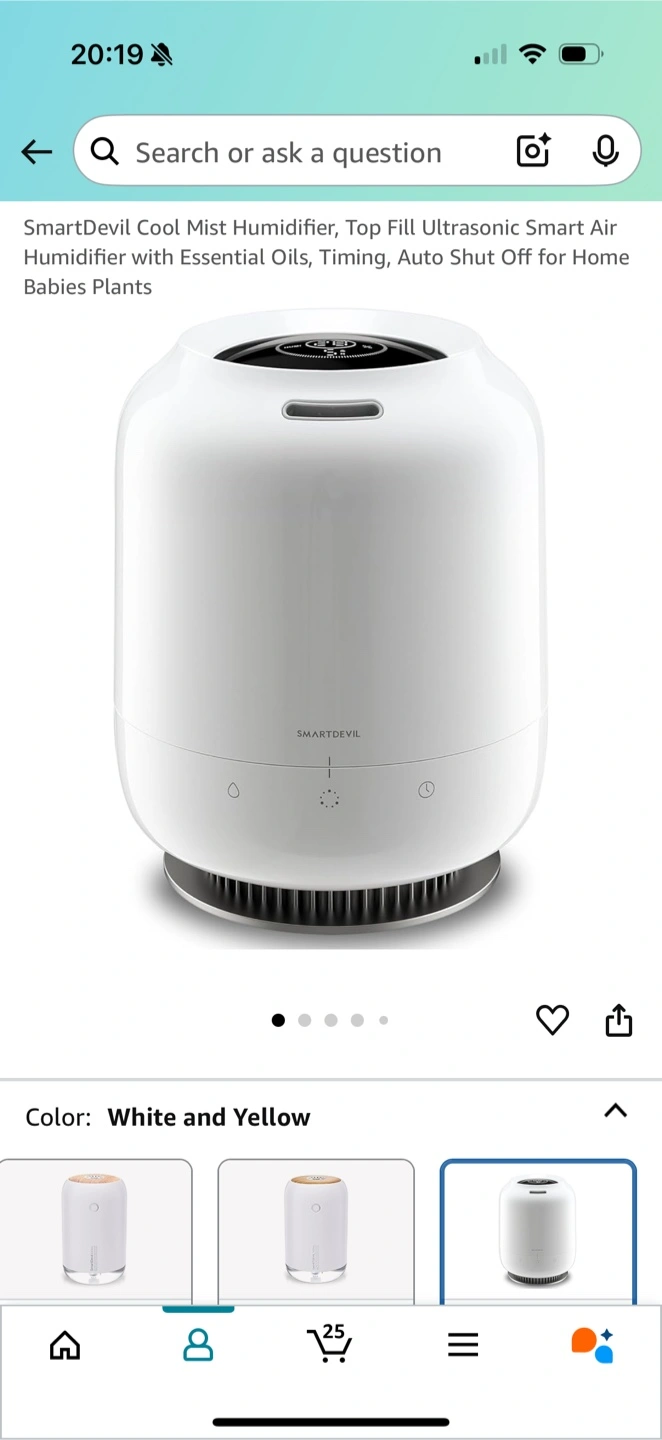Image resolution: width=662 pixels, height=1440 pixels.
Task: Choose the selected white round humidifier variant
Action: click(x=538, y=1230)
